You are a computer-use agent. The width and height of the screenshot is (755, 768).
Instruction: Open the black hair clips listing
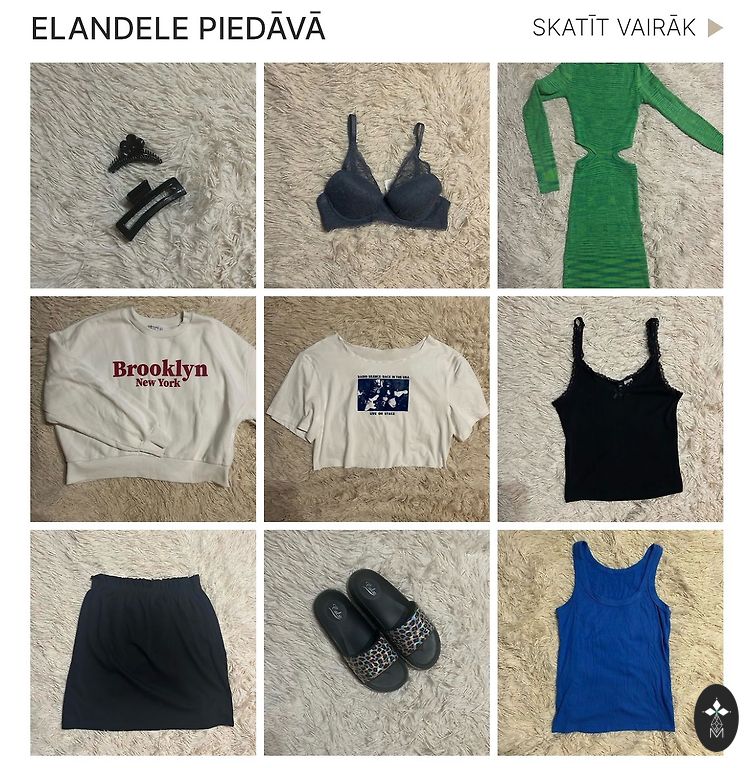pyautogui.click(x=142, y=176)
